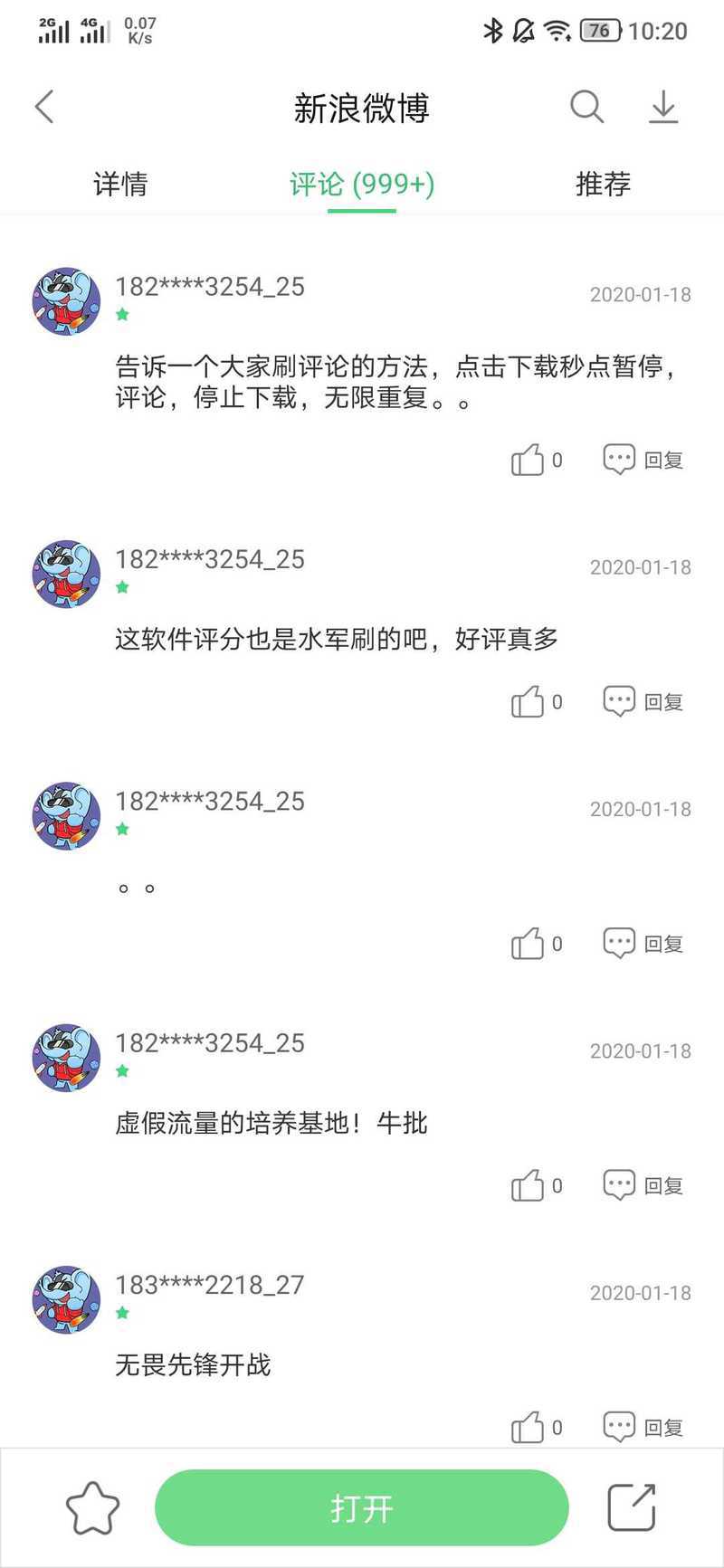
Task: Like the 无畏先锋开战 comment
Action: click(529, 1428)
